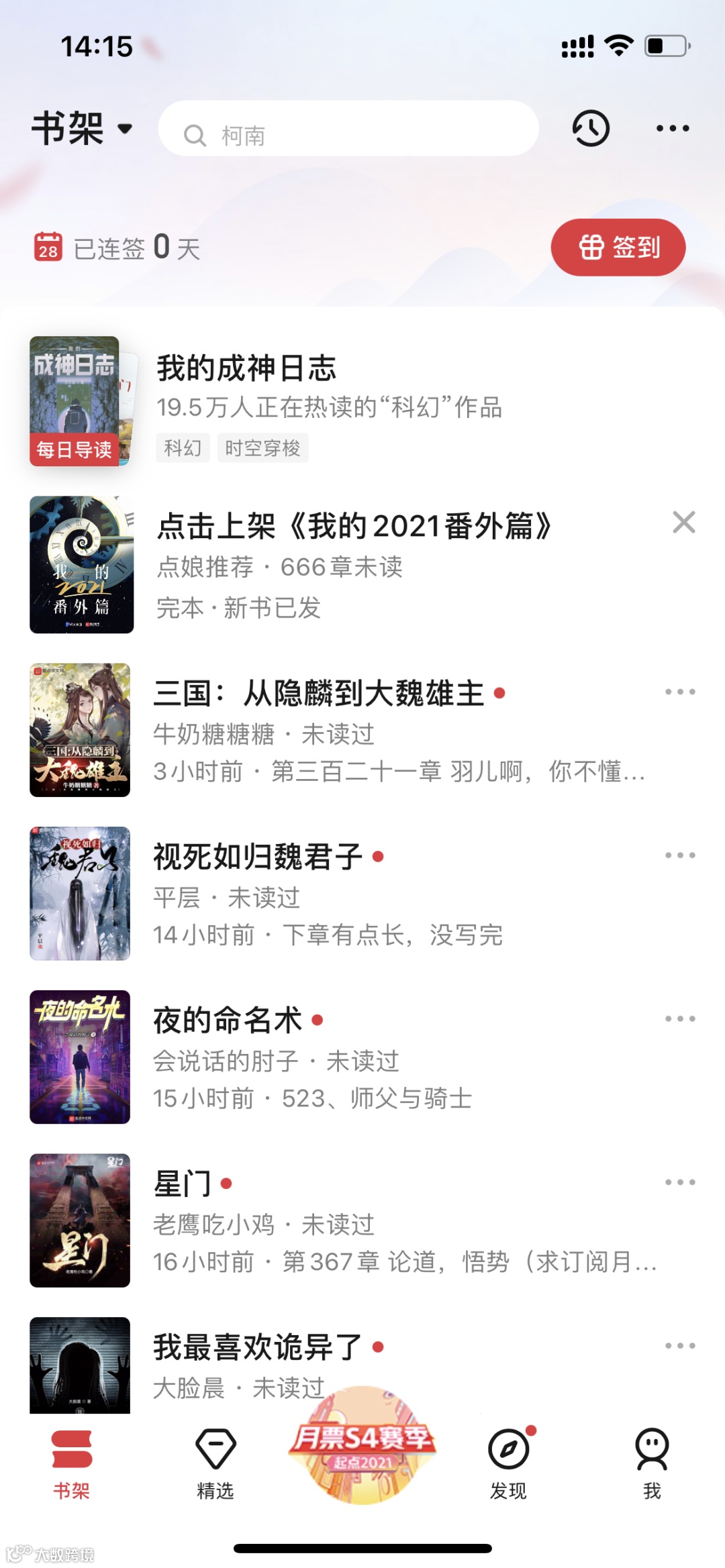
Task: Open book 星门
Action: pyautogui.click(x=183, y=1184)
